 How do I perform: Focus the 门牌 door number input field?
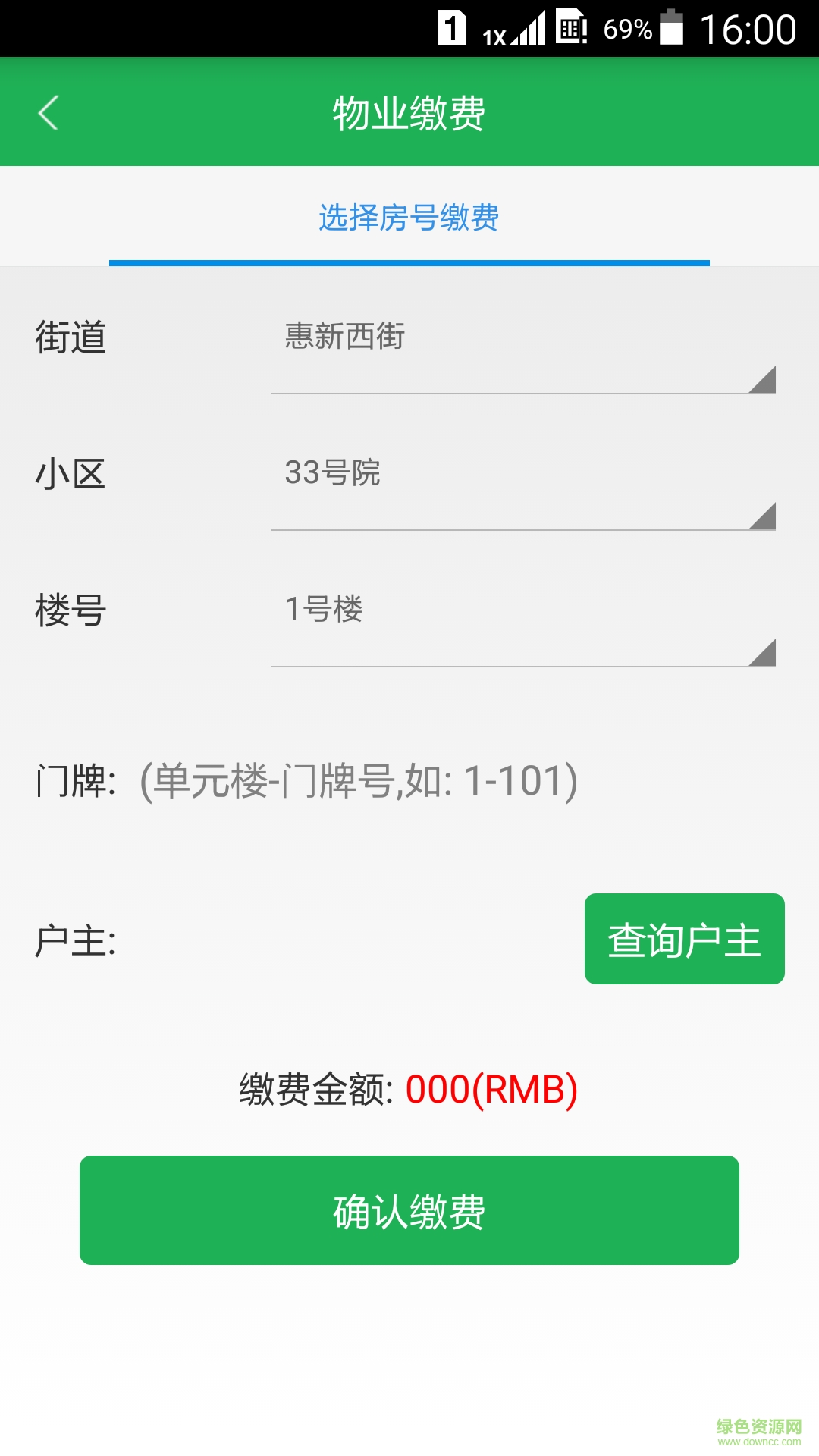[x=455, y=781]
